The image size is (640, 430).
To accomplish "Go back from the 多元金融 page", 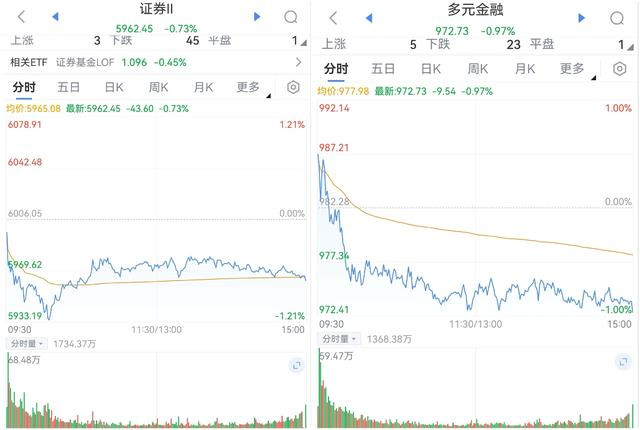I will 333,18.
